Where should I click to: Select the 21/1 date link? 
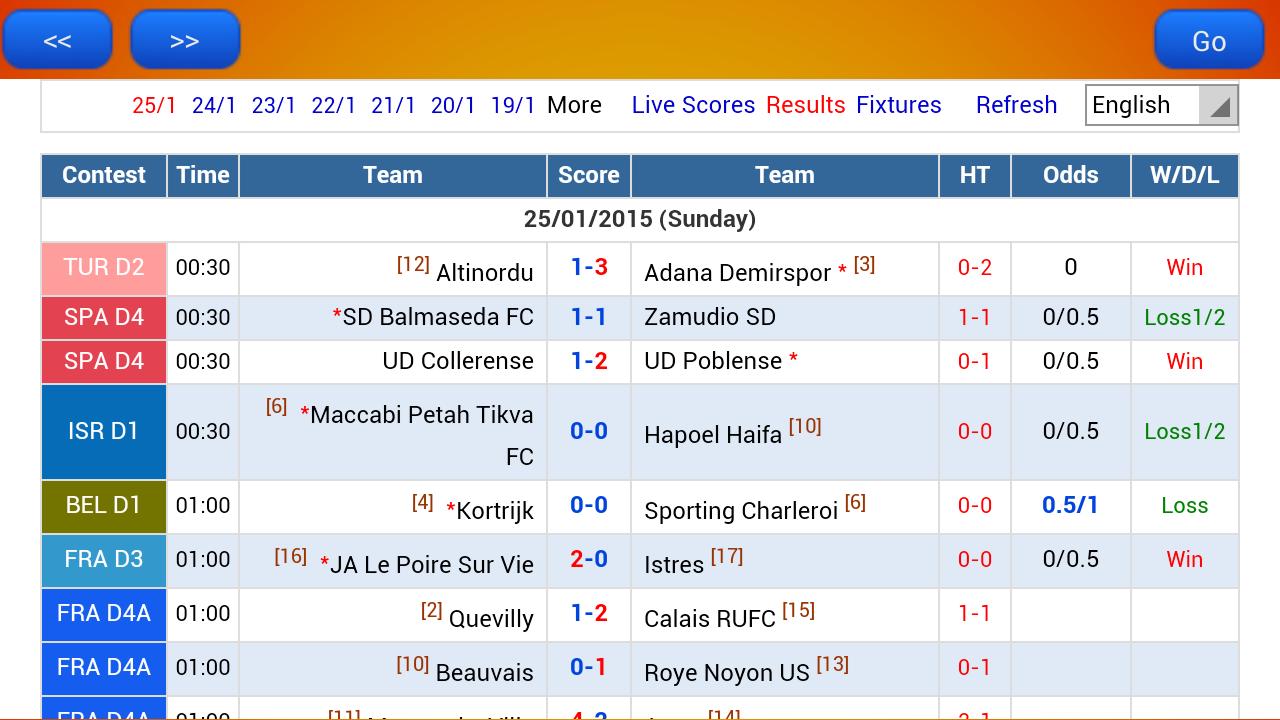(393, 105)
